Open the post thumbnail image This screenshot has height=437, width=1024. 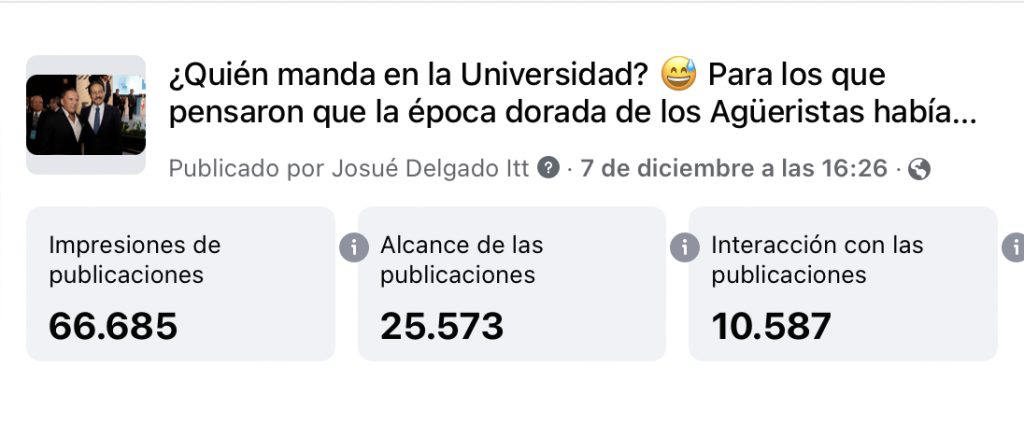[86, 115]
